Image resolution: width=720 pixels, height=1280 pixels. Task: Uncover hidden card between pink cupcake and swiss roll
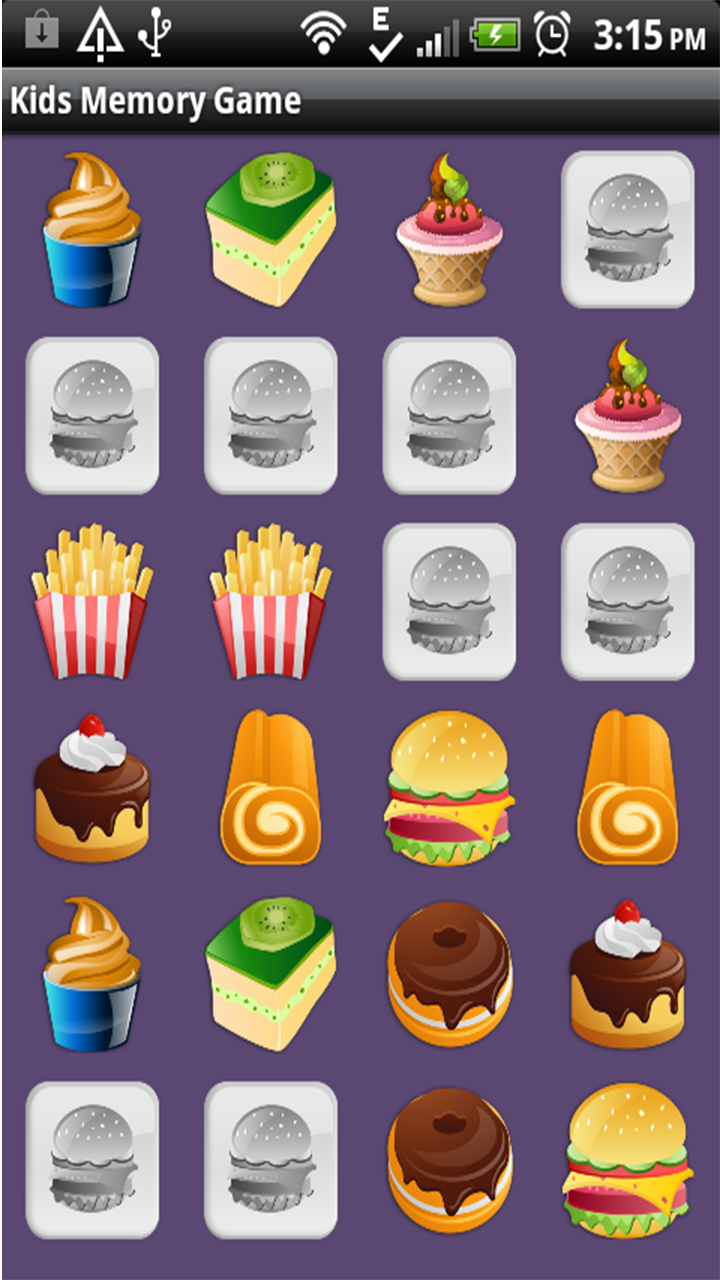pyautogui.click(x=627, y=601)
